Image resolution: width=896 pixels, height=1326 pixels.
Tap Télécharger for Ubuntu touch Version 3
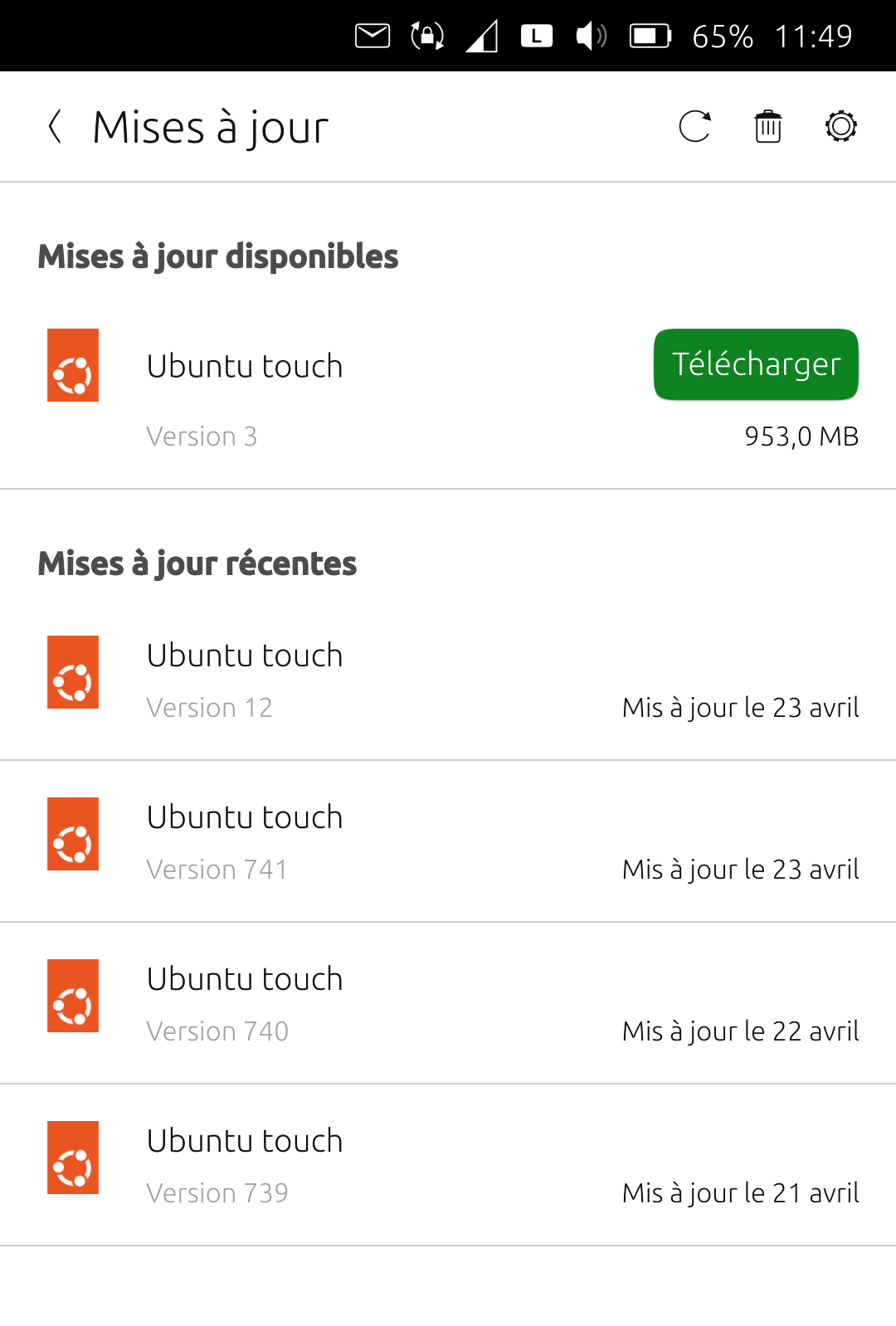click(x=755, y=364)
